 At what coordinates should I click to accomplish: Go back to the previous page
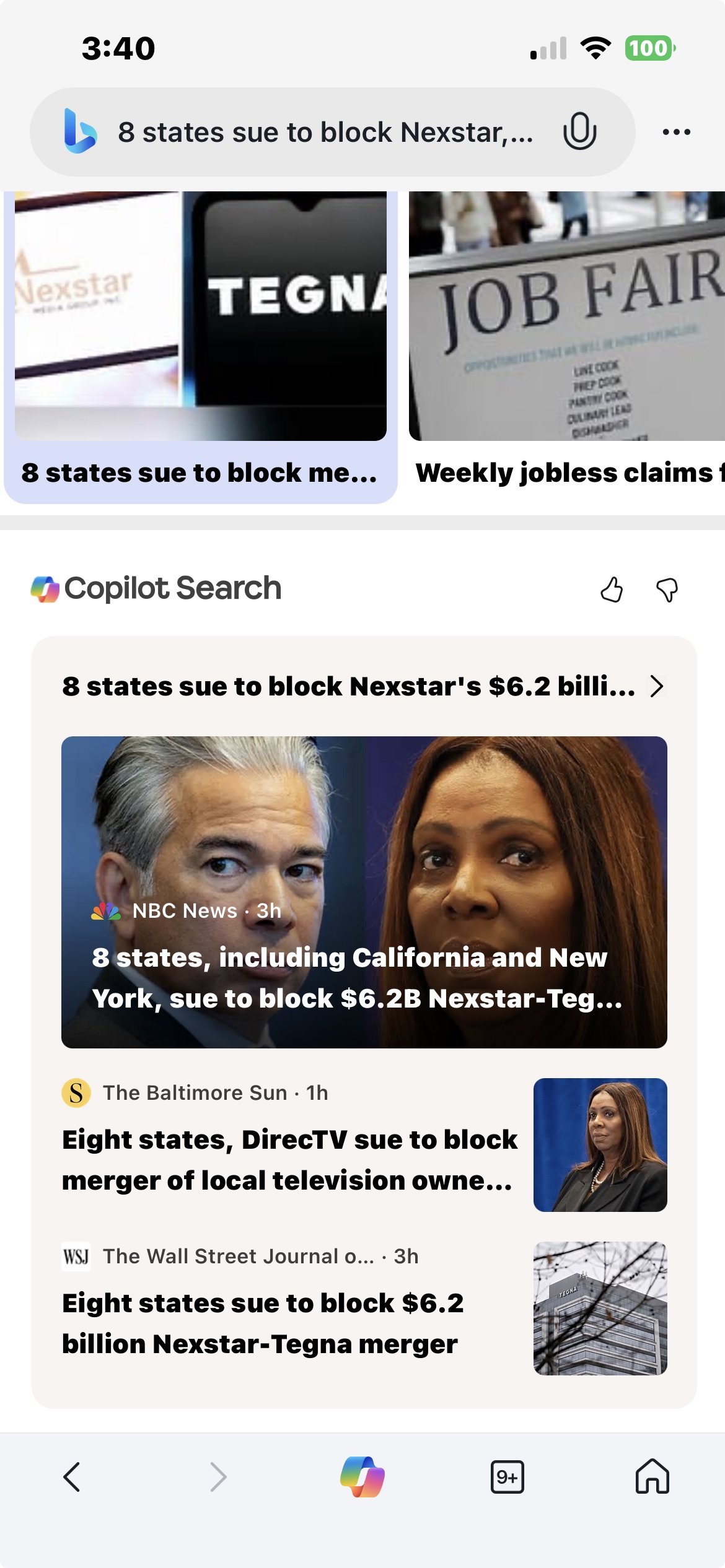point(72,1477)
